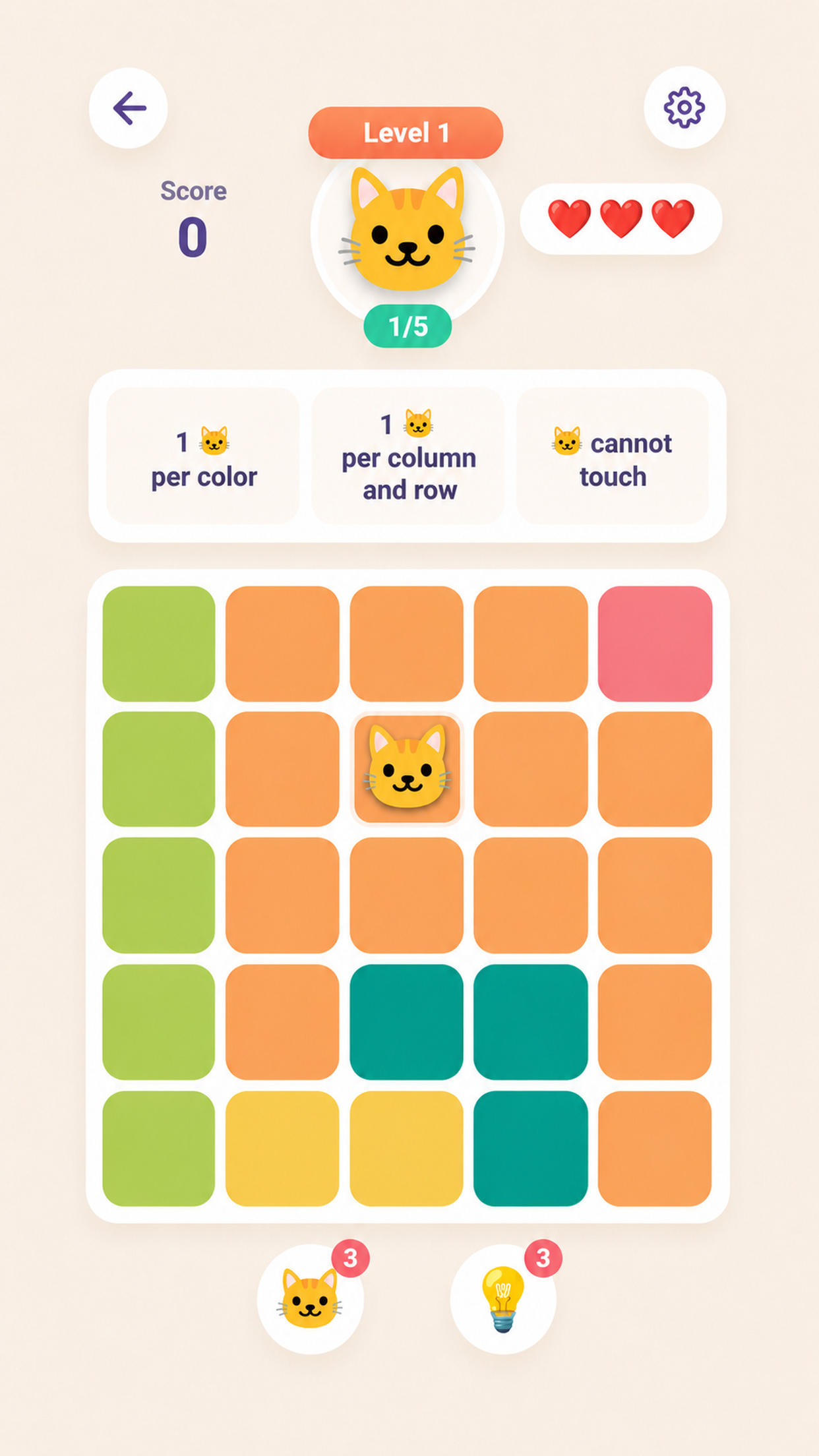Use the cat power-up button
Viewport: 819px width, 1456px height.
coord(311,1298)
